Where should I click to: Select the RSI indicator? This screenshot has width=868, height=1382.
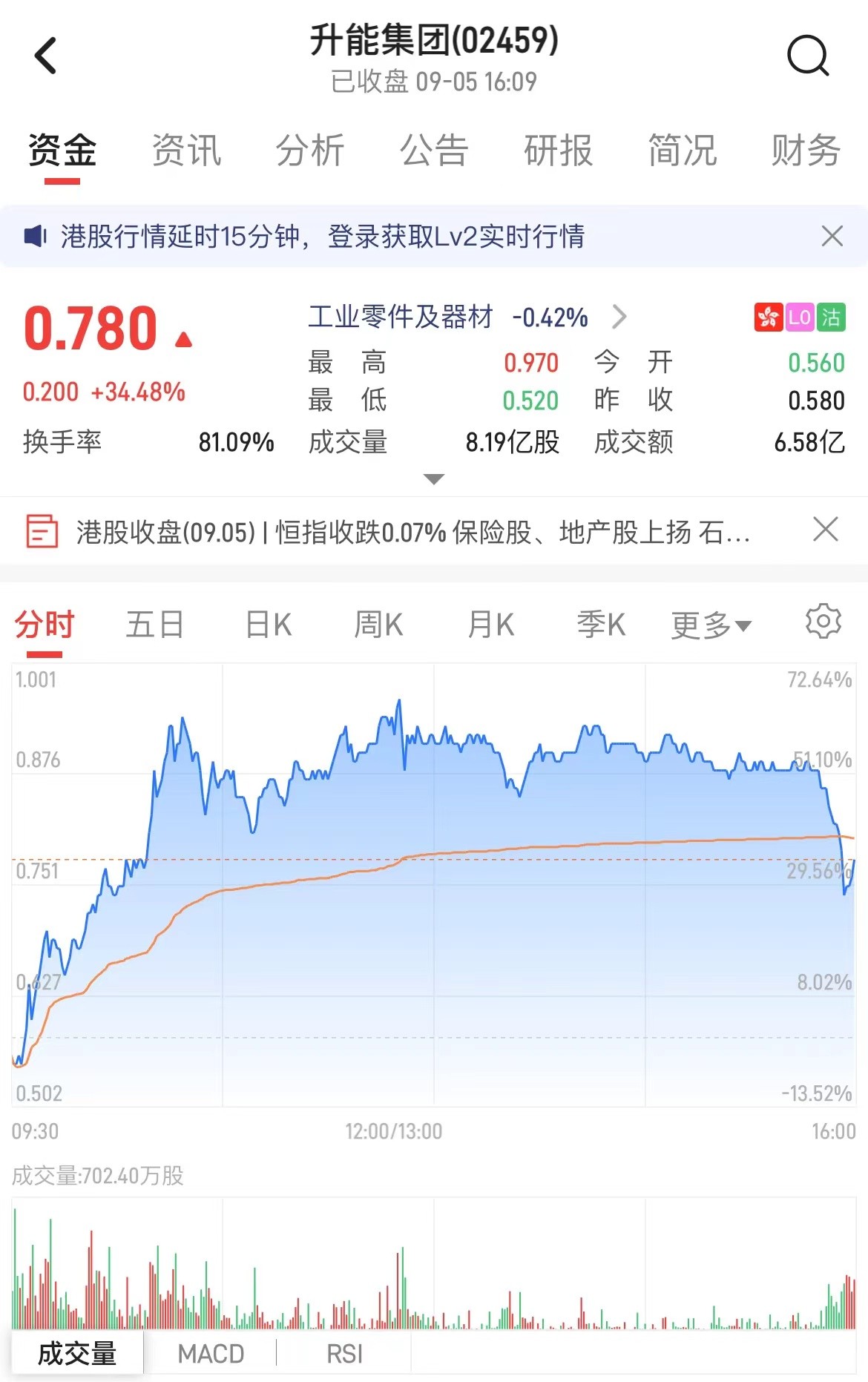click(344, 1354)
